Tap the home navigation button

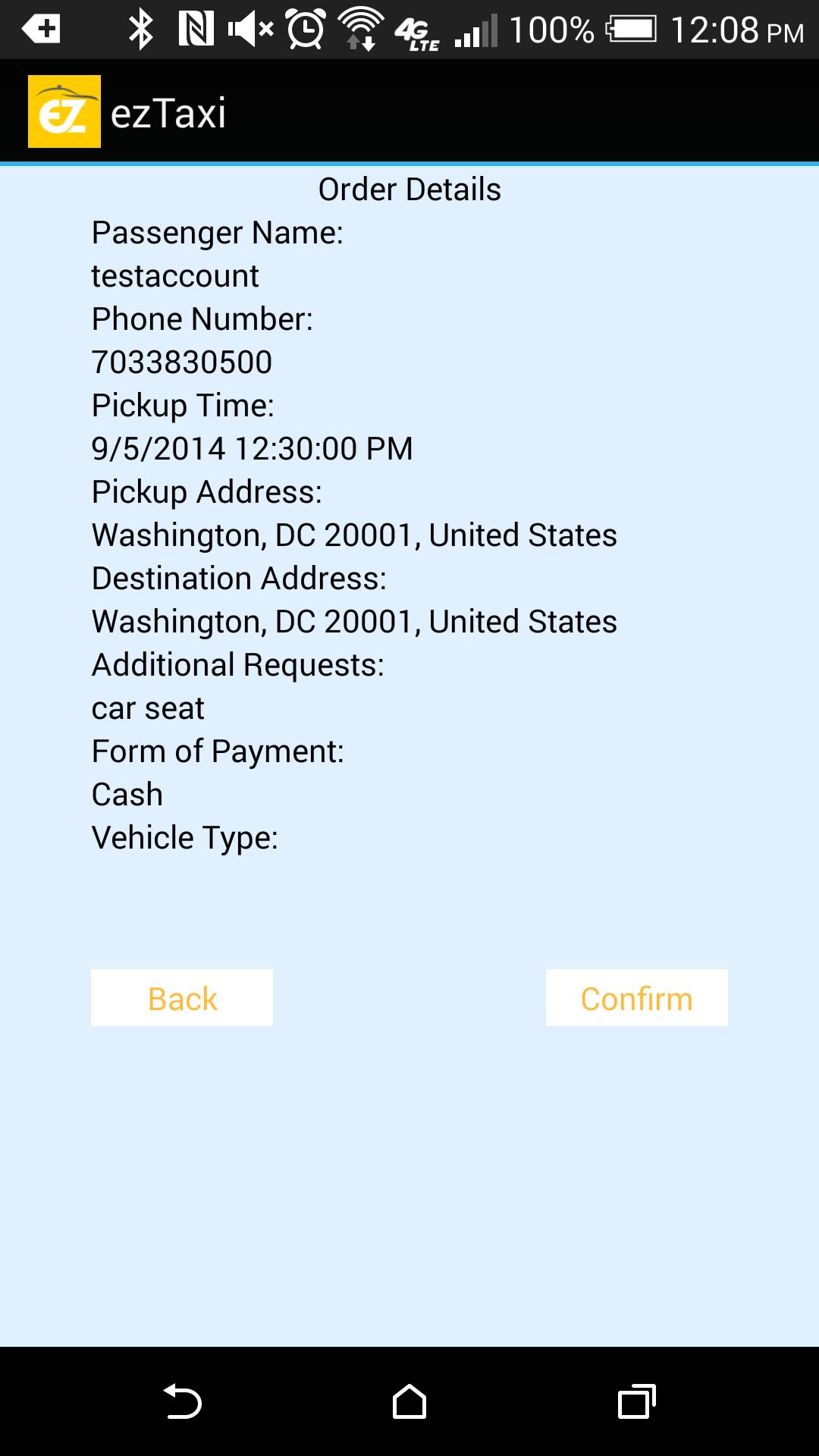pos(408,1399)
